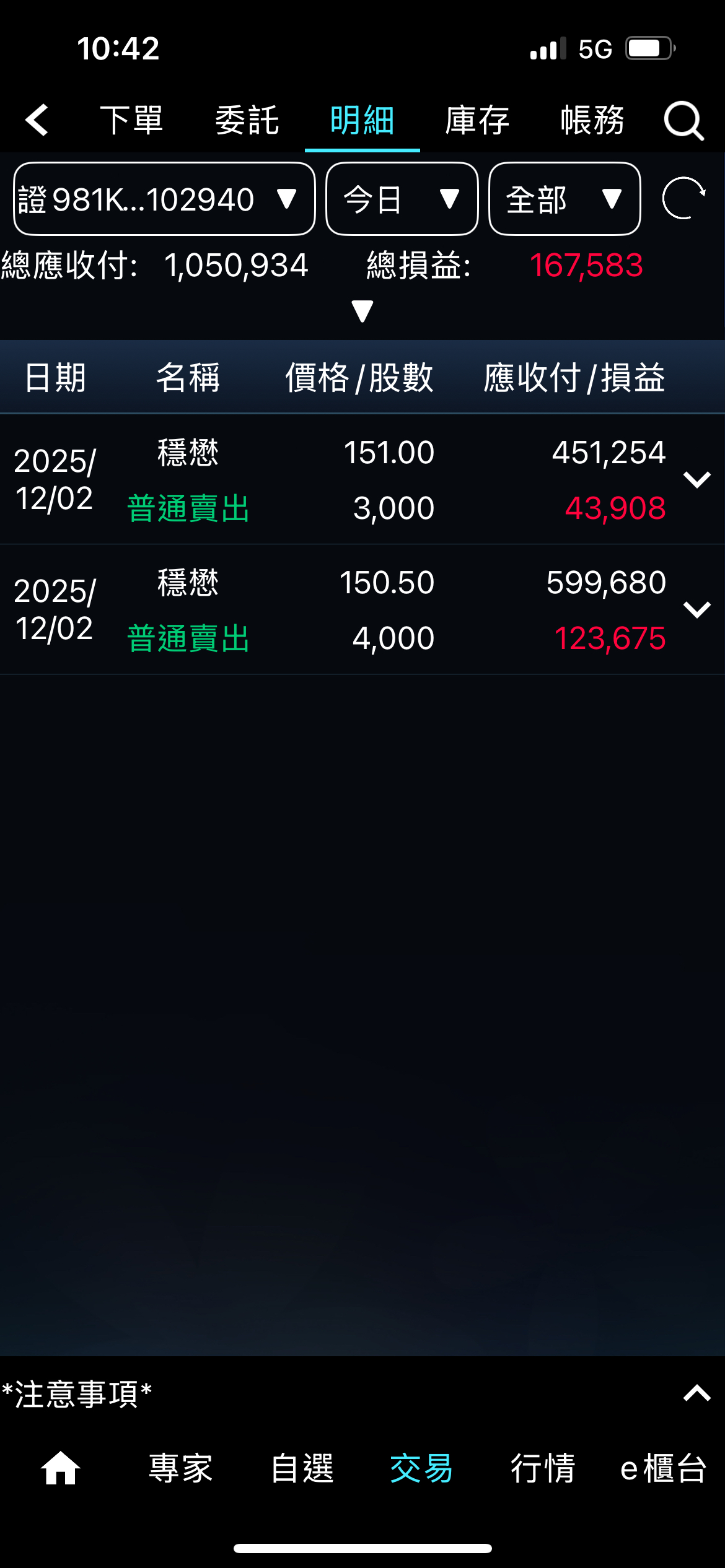Expand the 穩懋 sale at 151.00
725x1568 pixels.
696,479
